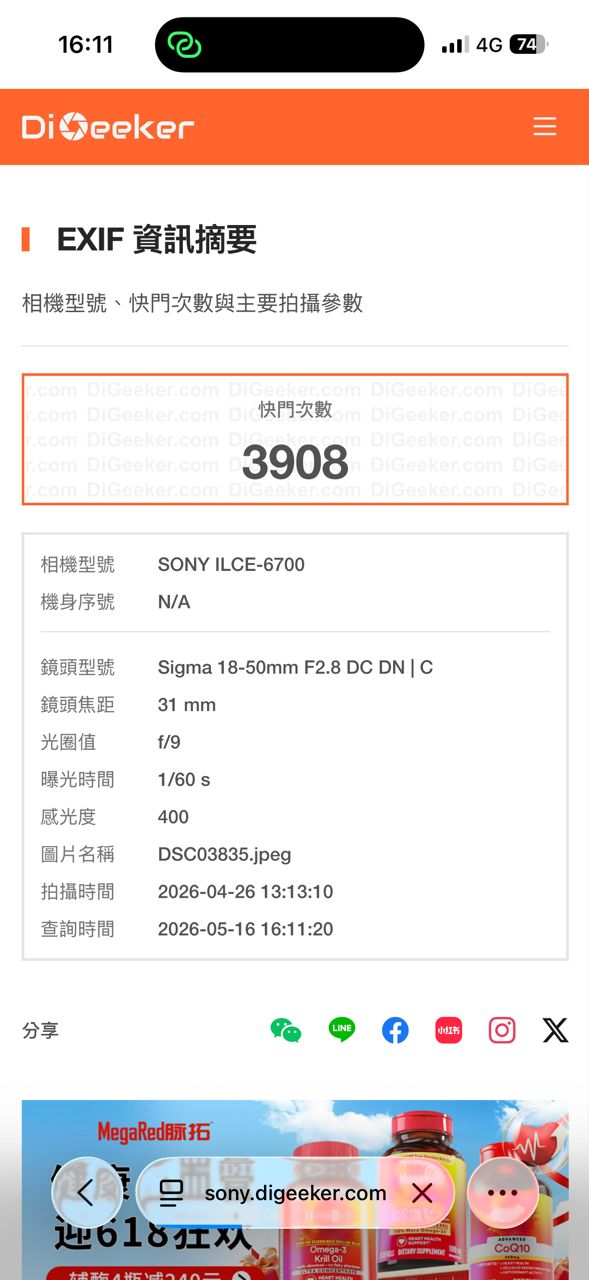Share the result on Facebook
Screen dimensions: 589x1280
click(395, 1030)
